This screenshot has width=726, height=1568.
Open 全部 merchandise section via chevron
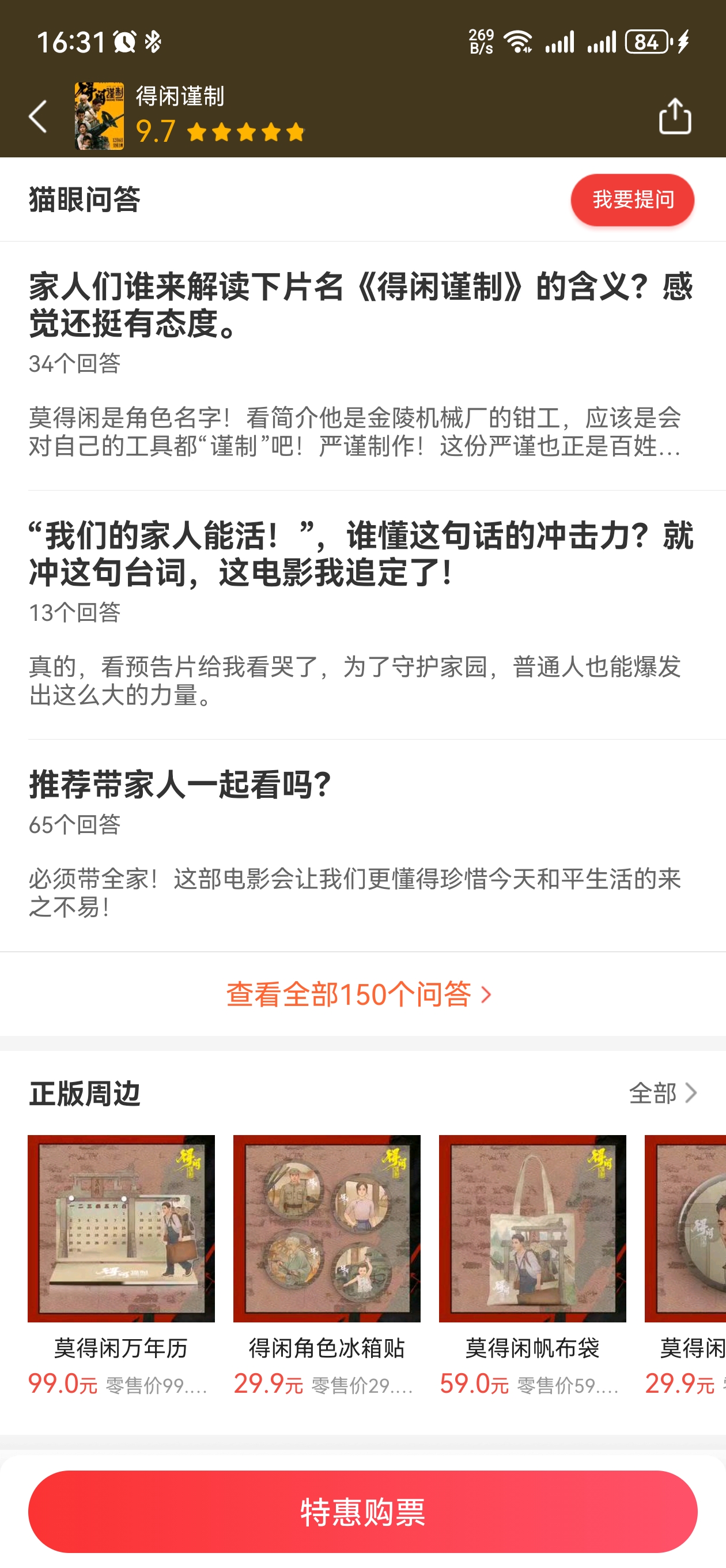coord(663,1092)
